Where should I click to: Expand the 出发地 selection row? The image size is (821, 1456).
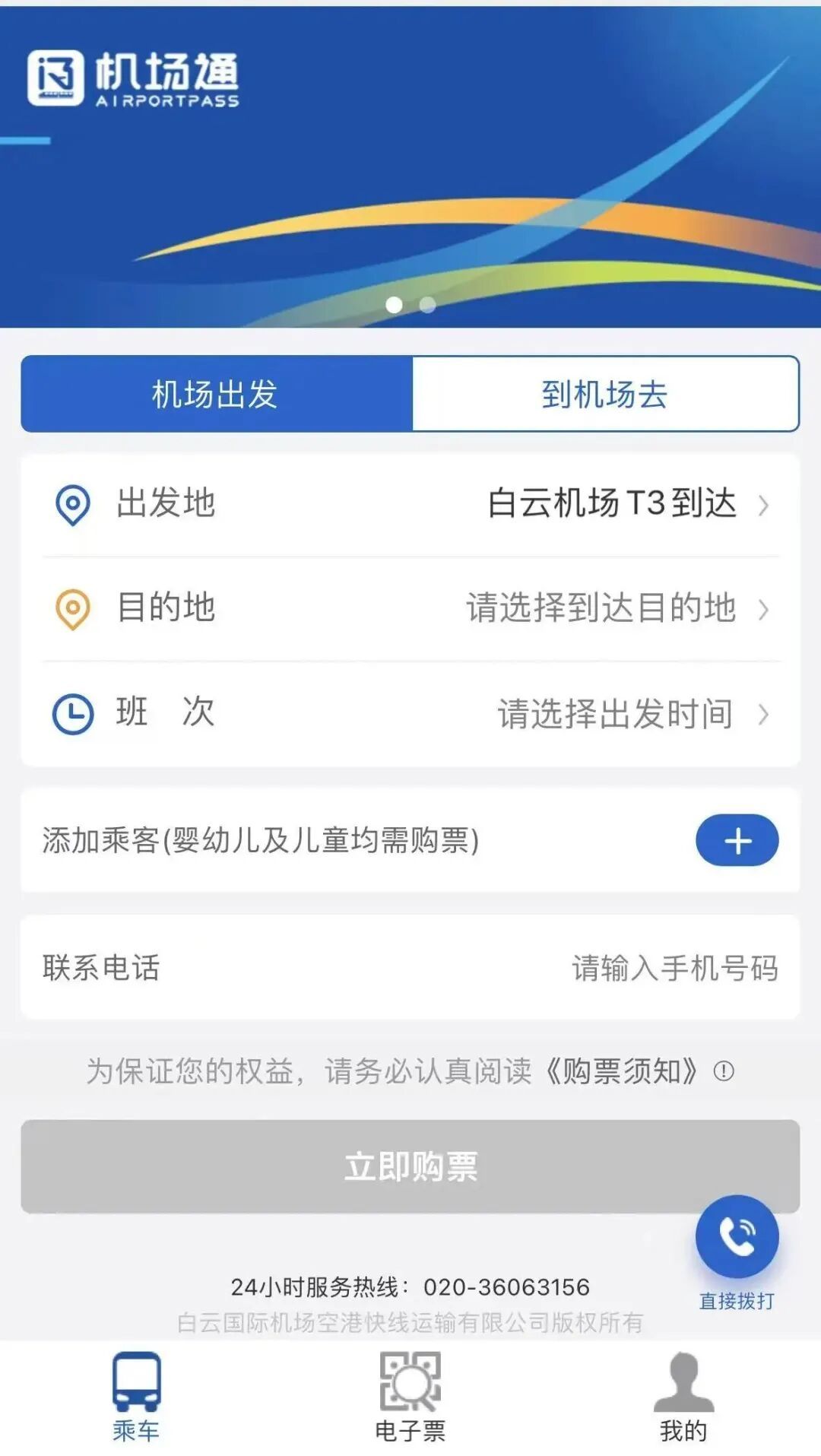point(410,504)
